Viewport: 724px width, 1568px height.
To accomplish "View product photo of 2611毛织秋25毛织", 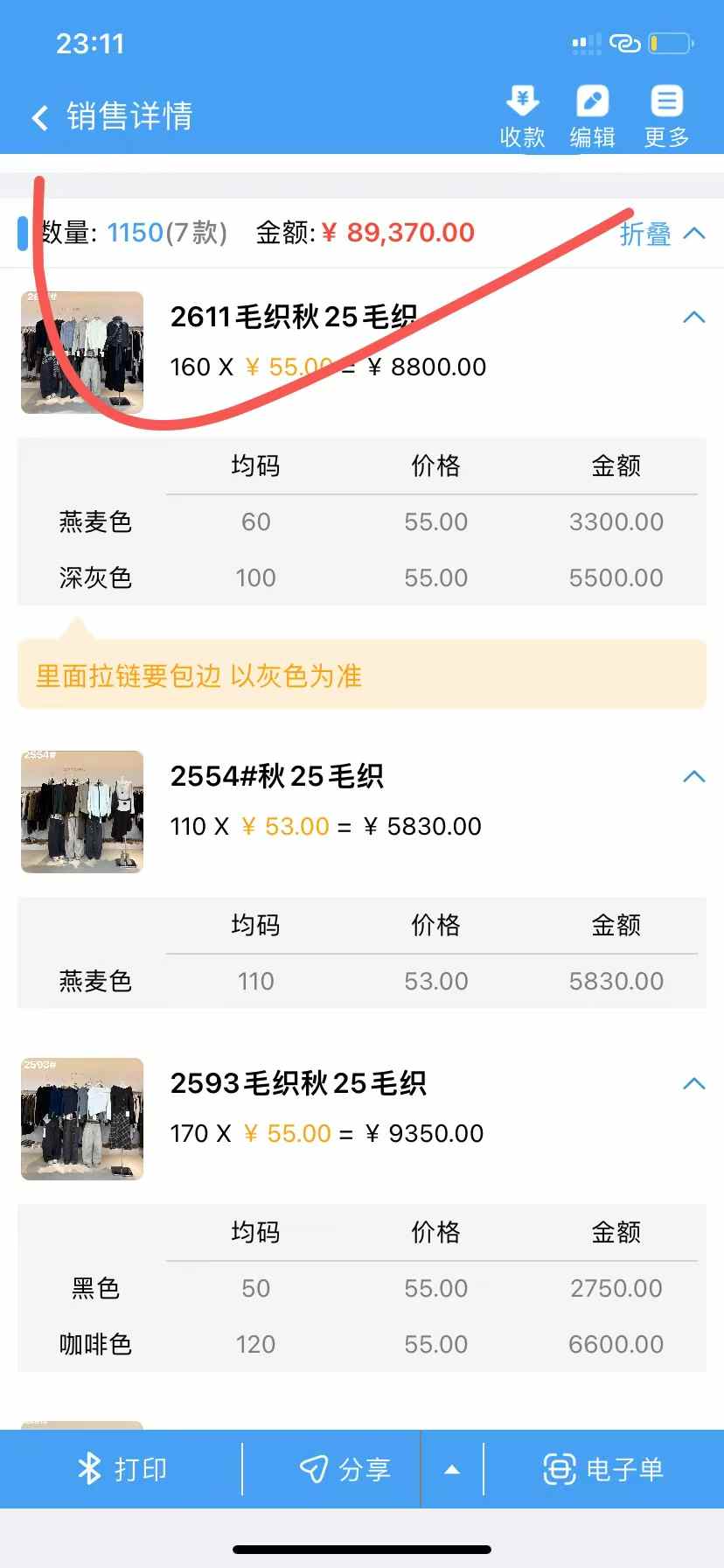I will [x=82, y=353].
